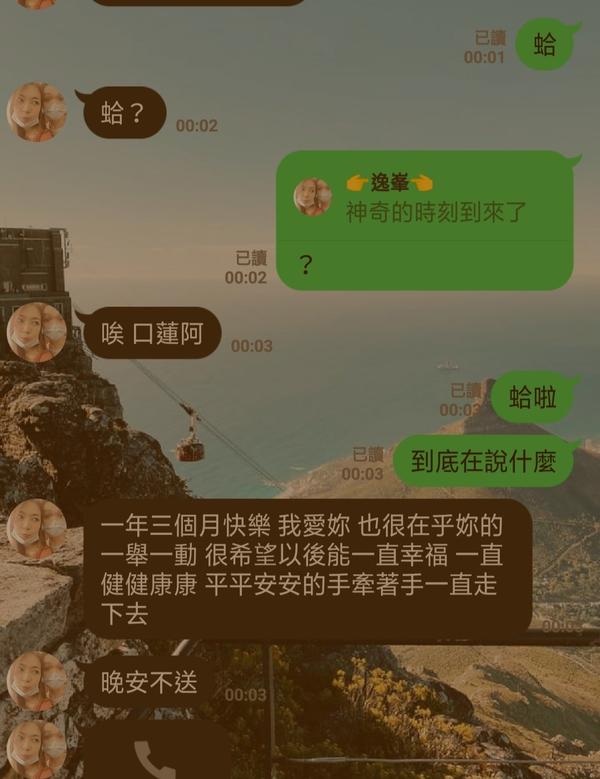Tap the avatar beside the '一年三個月快樂' message

37,528
